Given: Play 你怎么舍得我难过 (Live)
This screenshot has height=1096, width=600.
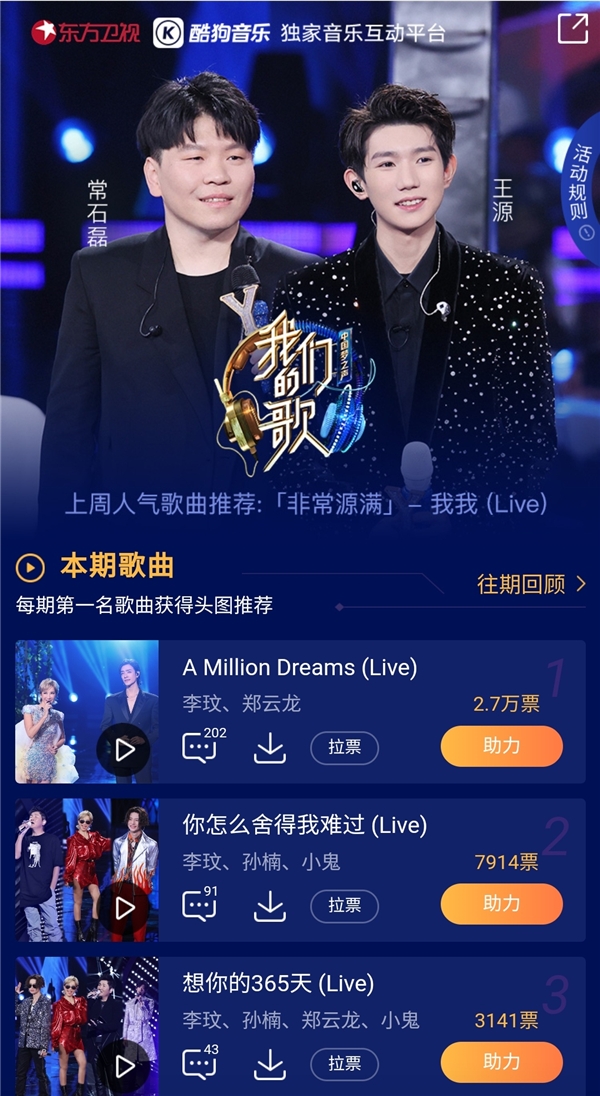Looking at the screenshot, I should click(124, 907).
